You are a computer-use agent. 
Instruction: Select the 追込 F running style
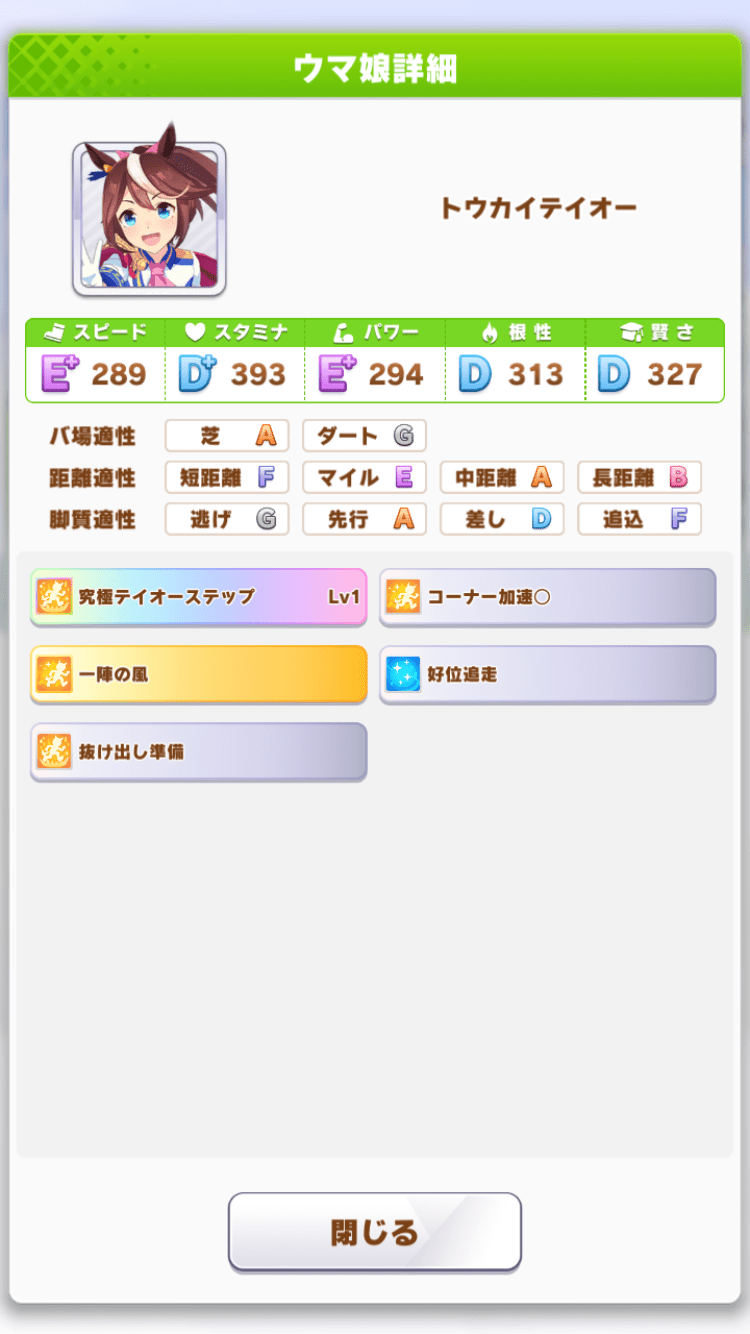coord(639,519)
